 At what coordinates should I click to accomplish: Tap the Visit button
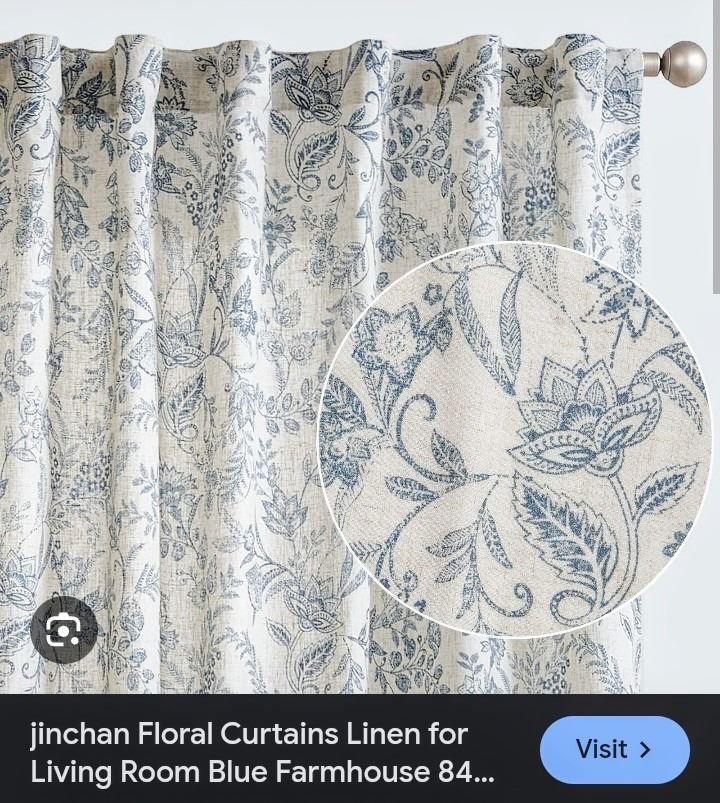[x=614, y=749]
